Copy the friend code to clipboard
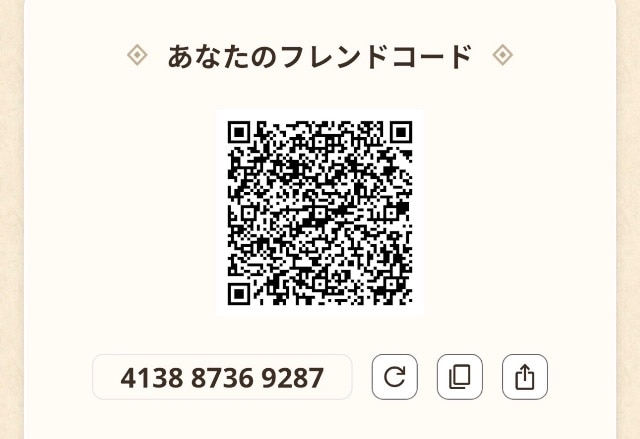This screenshot has height=439, width=640. (x=460, y=377)
